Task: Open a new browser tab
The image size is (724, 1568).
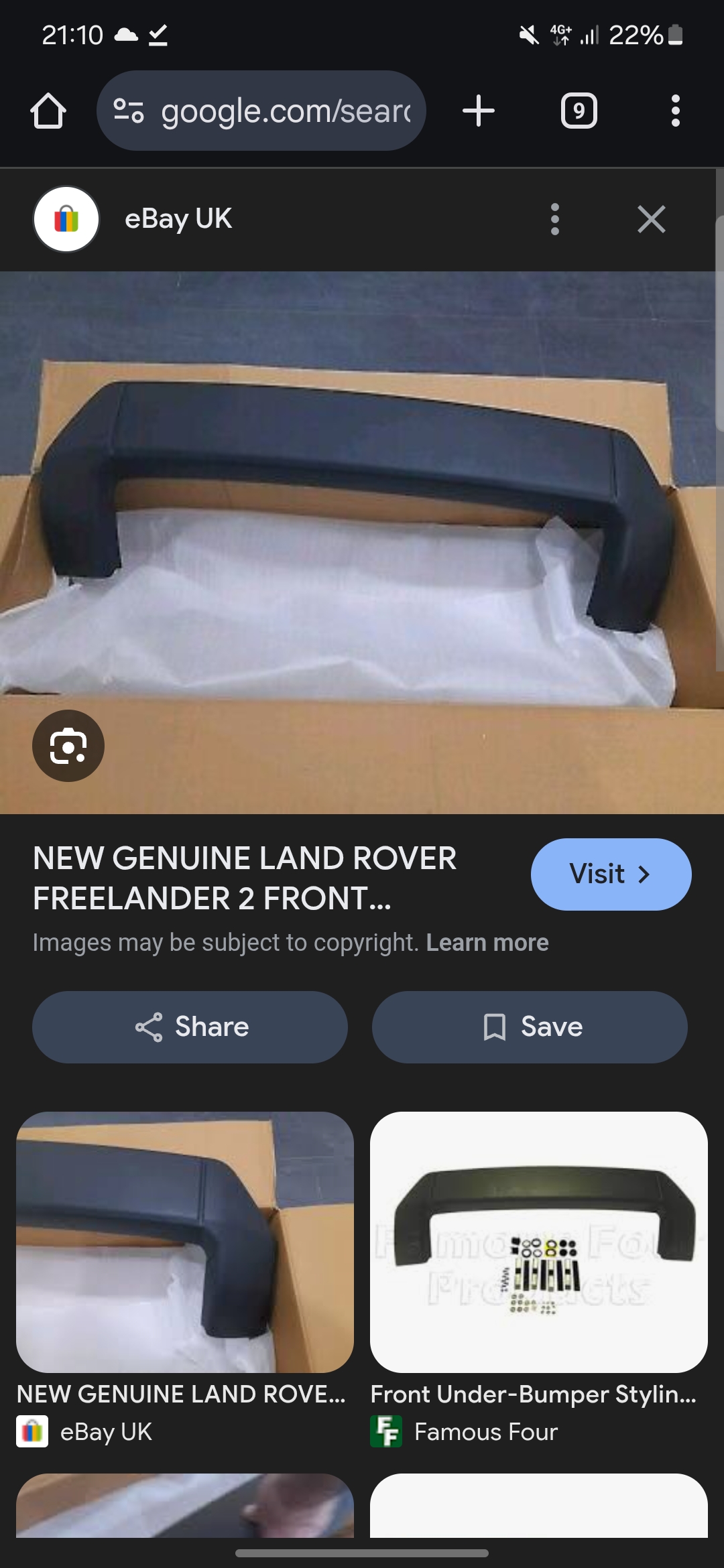Action: 479,111
